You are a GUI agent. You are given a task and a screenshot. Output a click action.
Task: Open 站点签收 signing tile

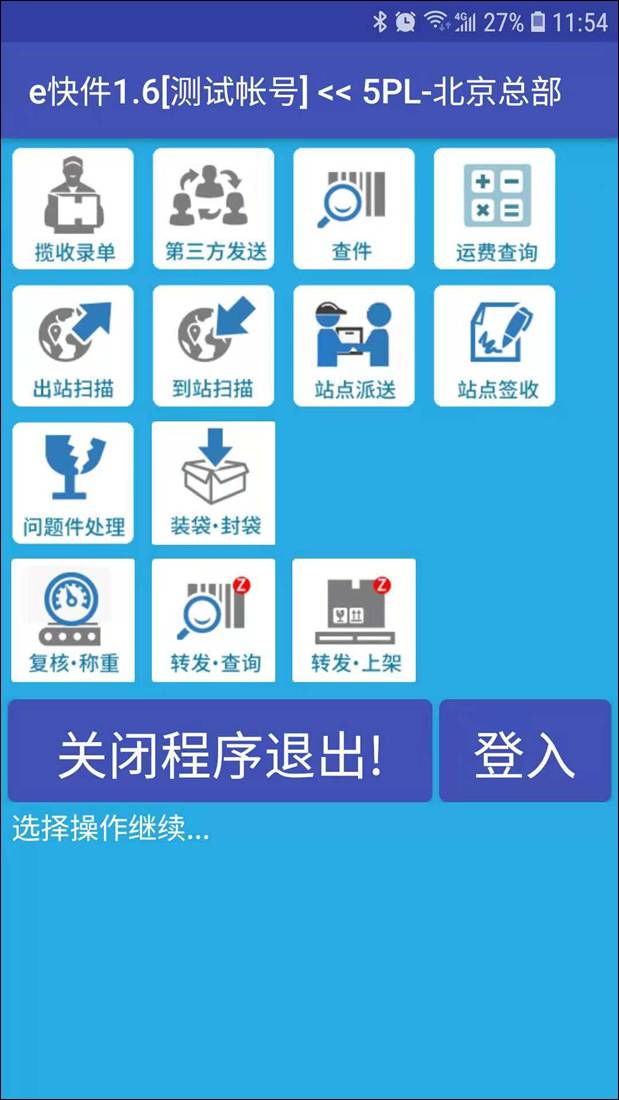pyautogui.click(x=494, y=346)
